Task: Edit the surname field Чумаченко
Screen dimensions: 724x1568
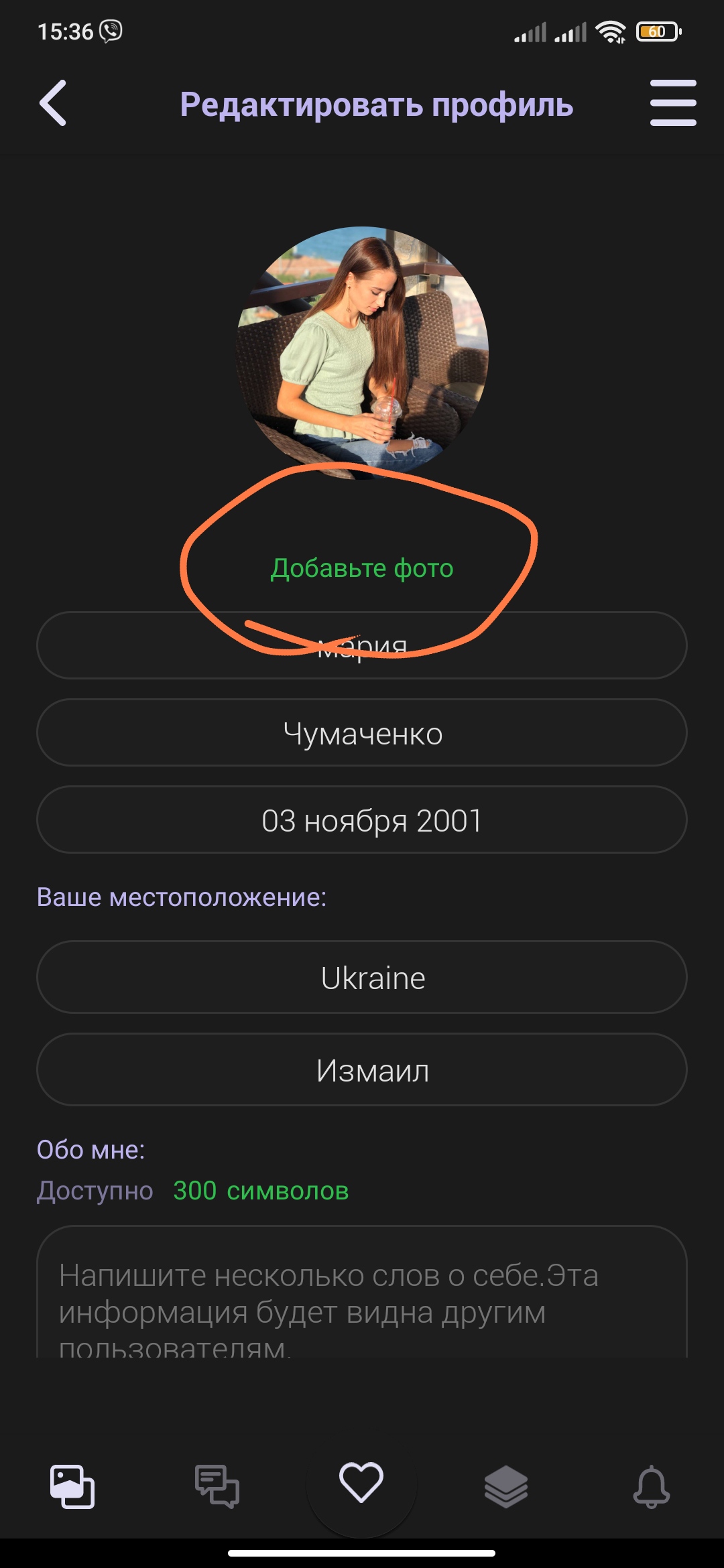Action: [362, 732]
